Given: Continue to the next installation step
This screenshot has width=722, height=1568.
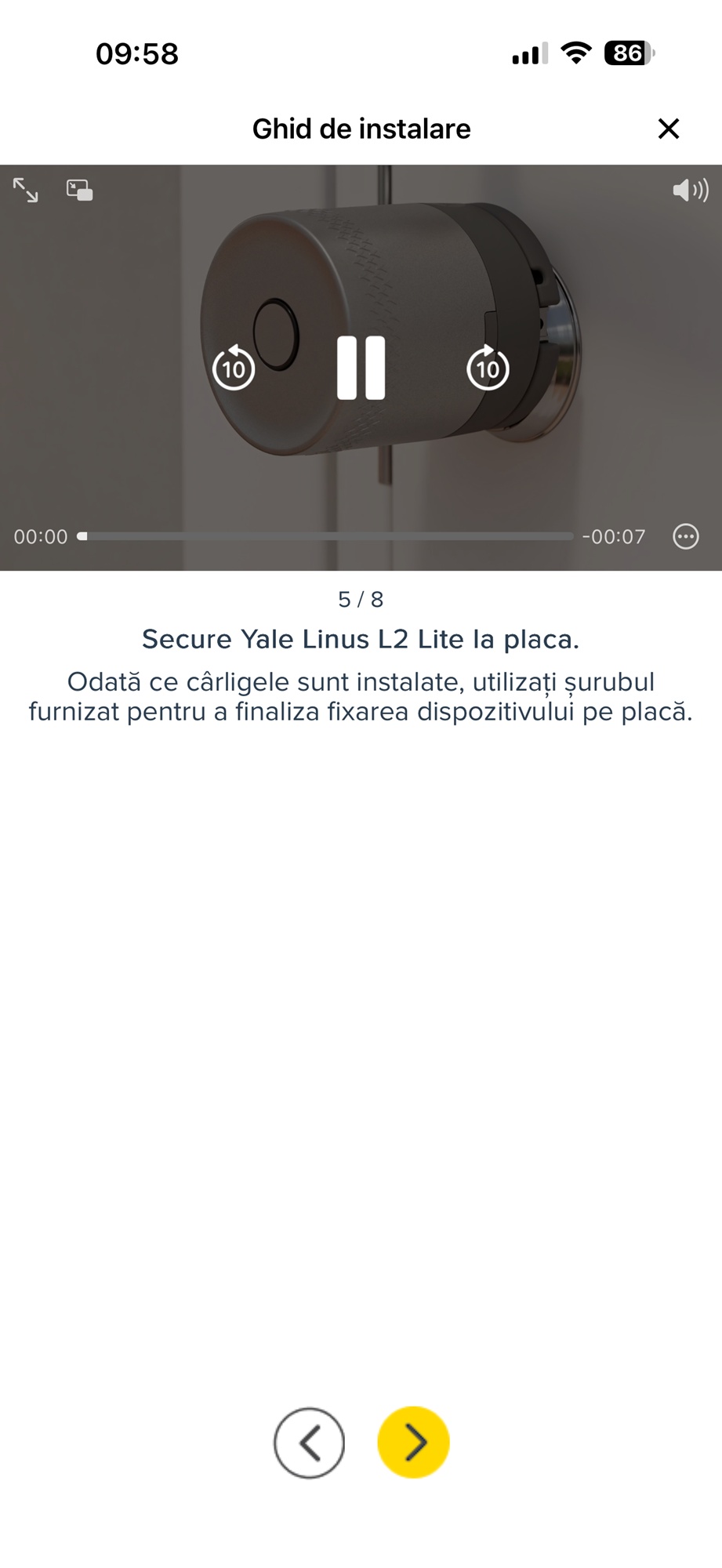Looking at the screenshot, I should pos(413,1443).
